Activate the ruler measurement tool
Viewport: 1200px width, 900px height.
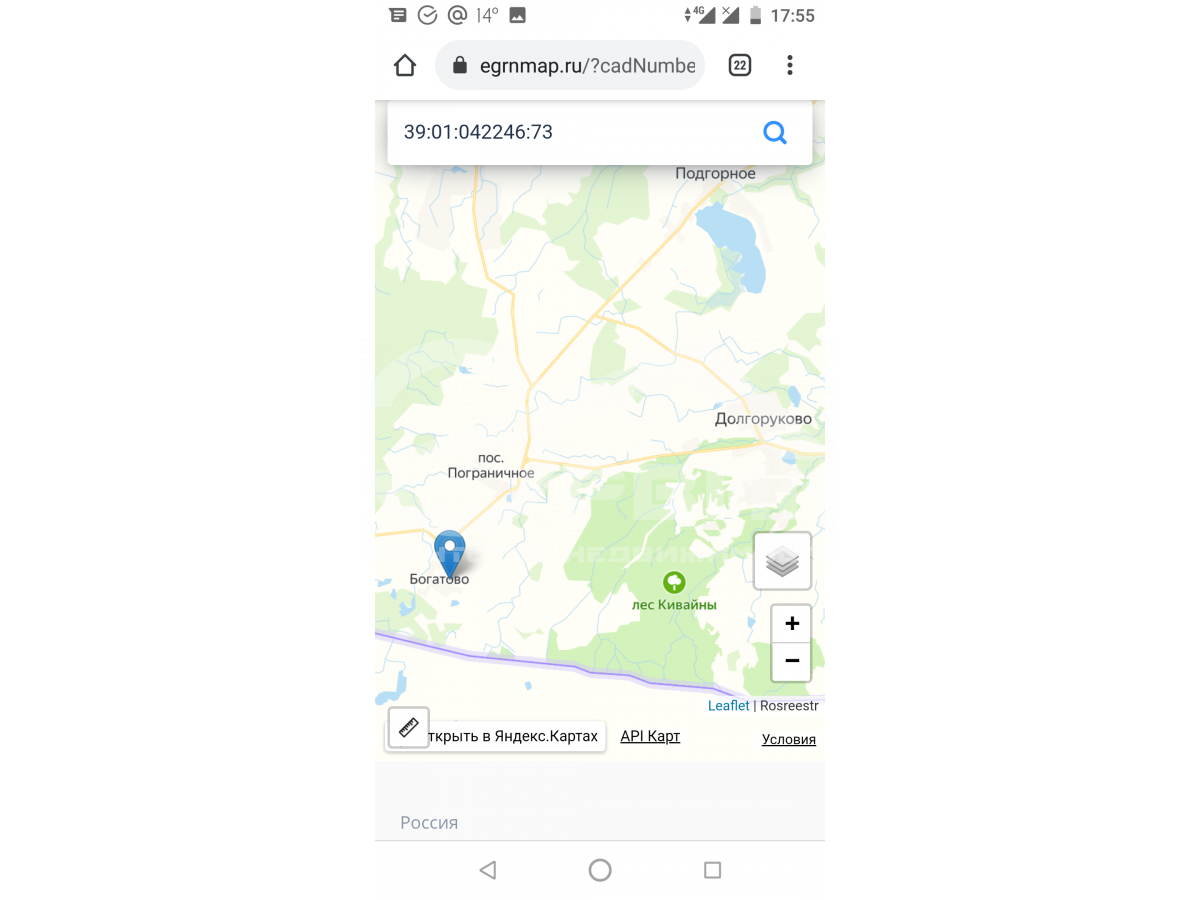tap(408, 727)
